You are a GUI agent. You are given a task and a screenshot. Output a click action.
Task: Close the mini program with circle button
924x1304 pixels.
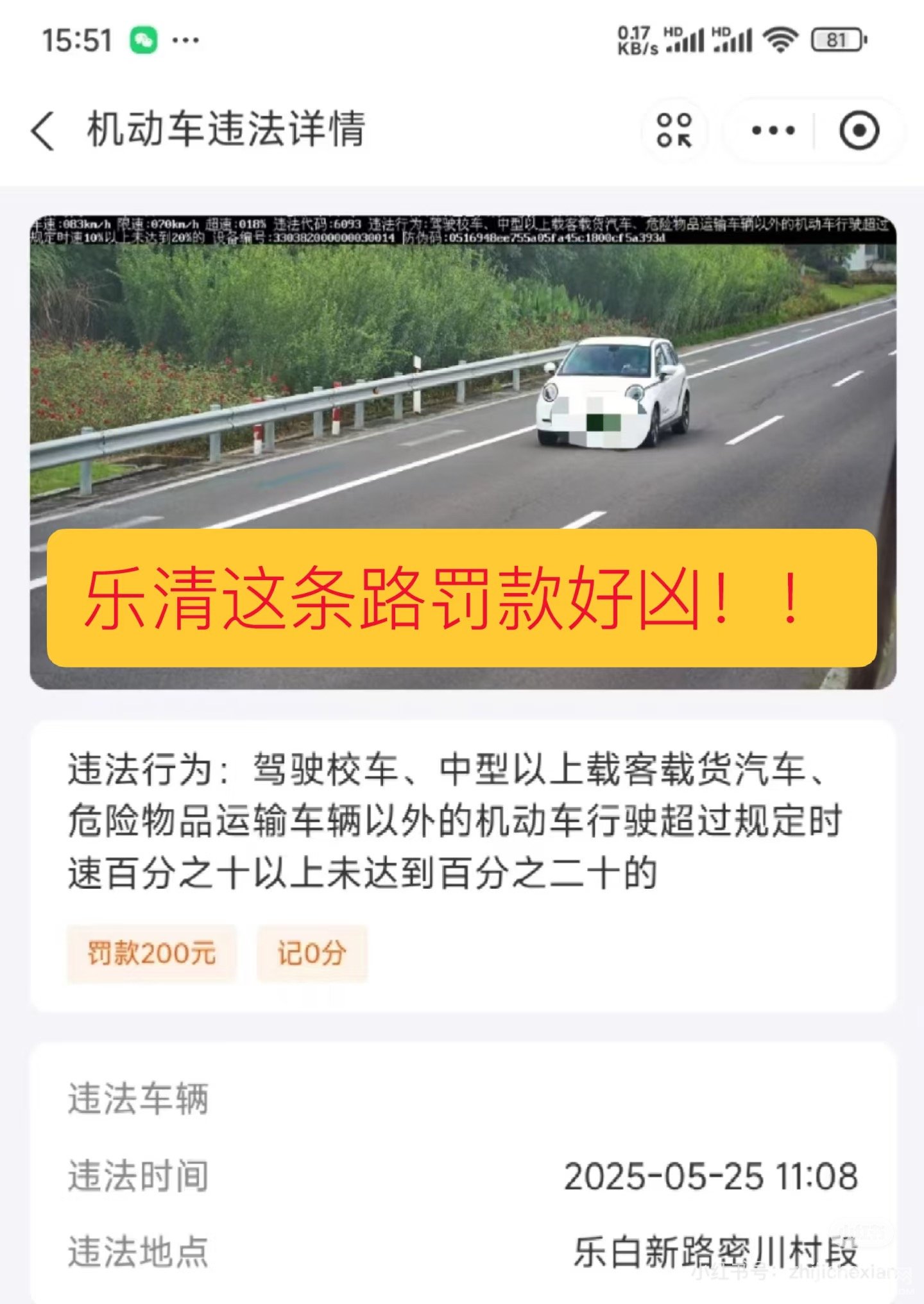coord(859,131)
